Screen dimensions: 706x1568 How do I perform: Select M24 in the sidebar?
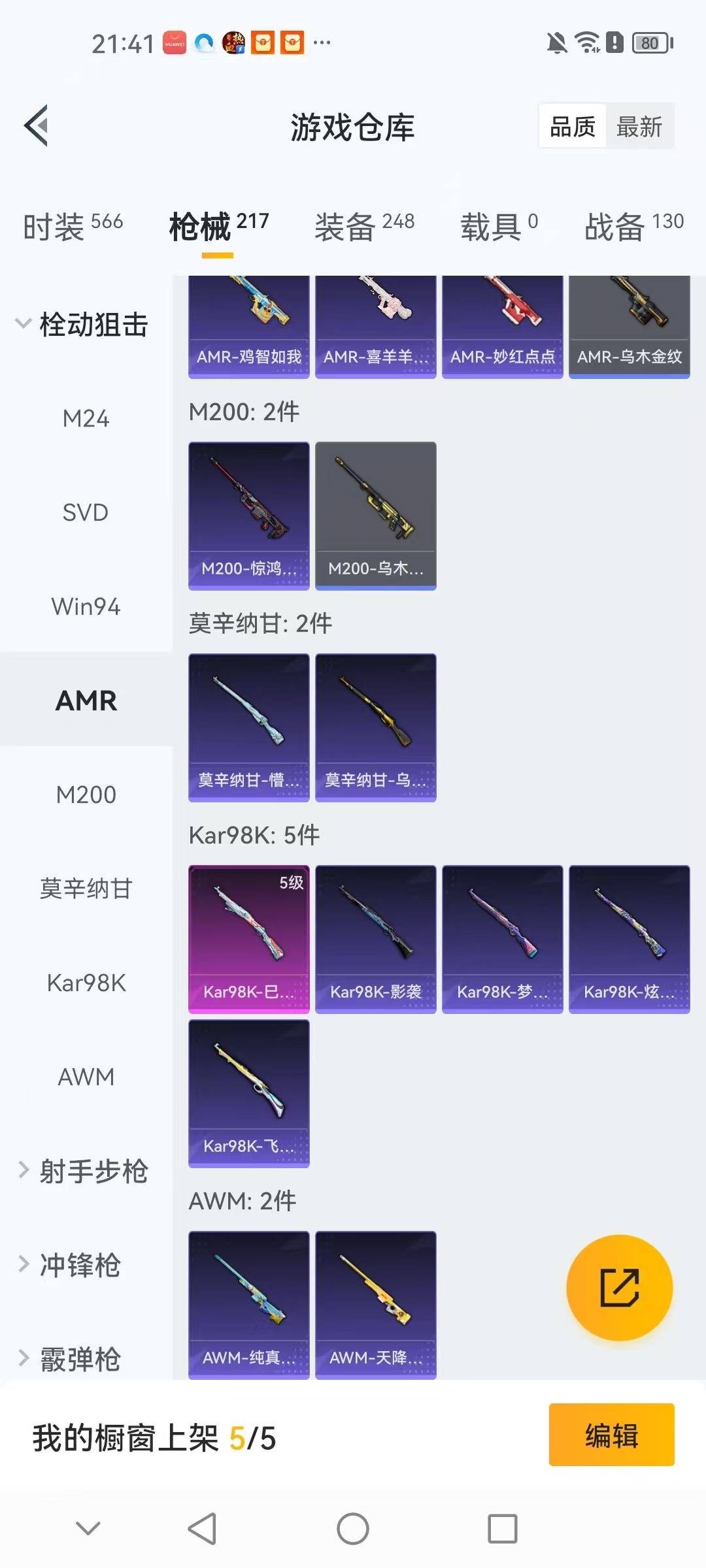coord(86,419)
